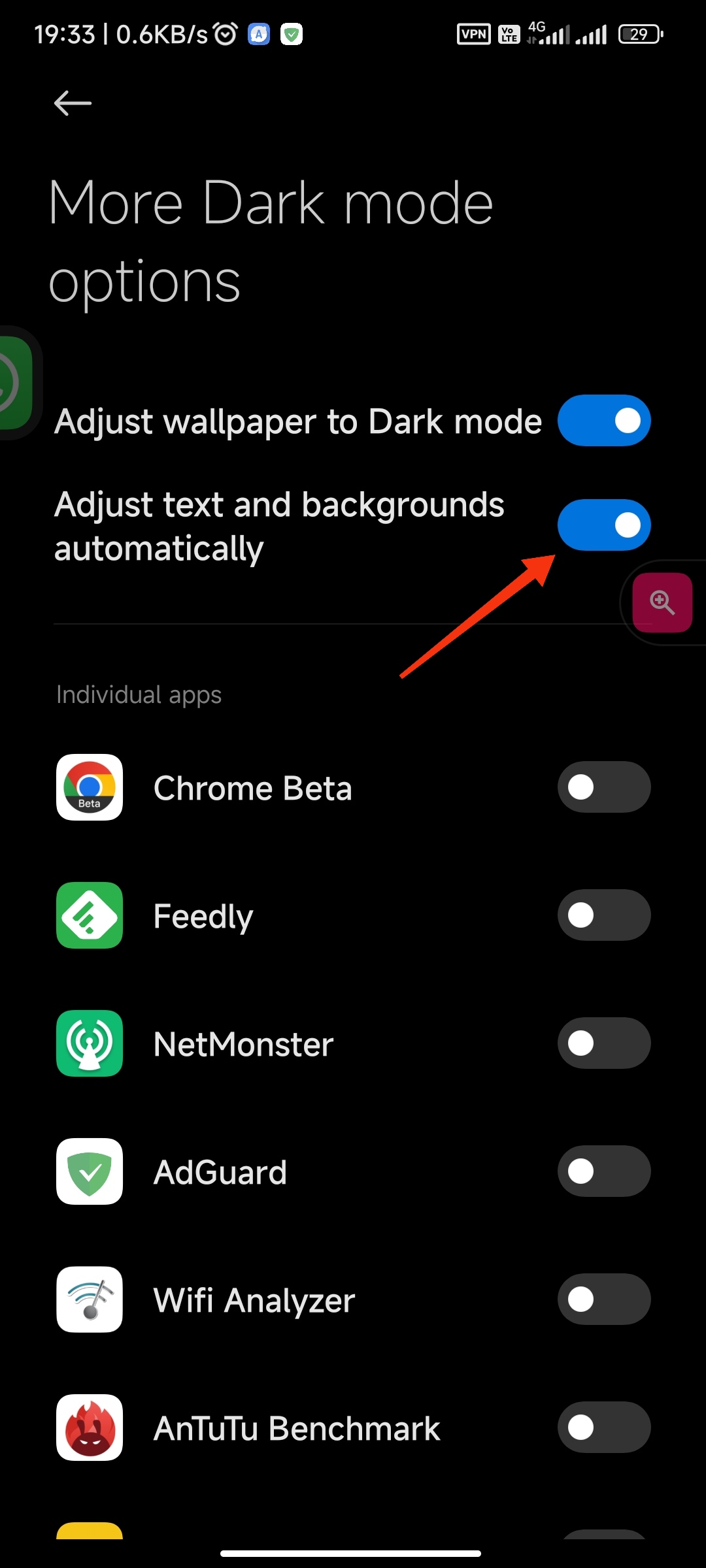Turn off Adjust wallpaper to Dark mode

click(604, 420)
